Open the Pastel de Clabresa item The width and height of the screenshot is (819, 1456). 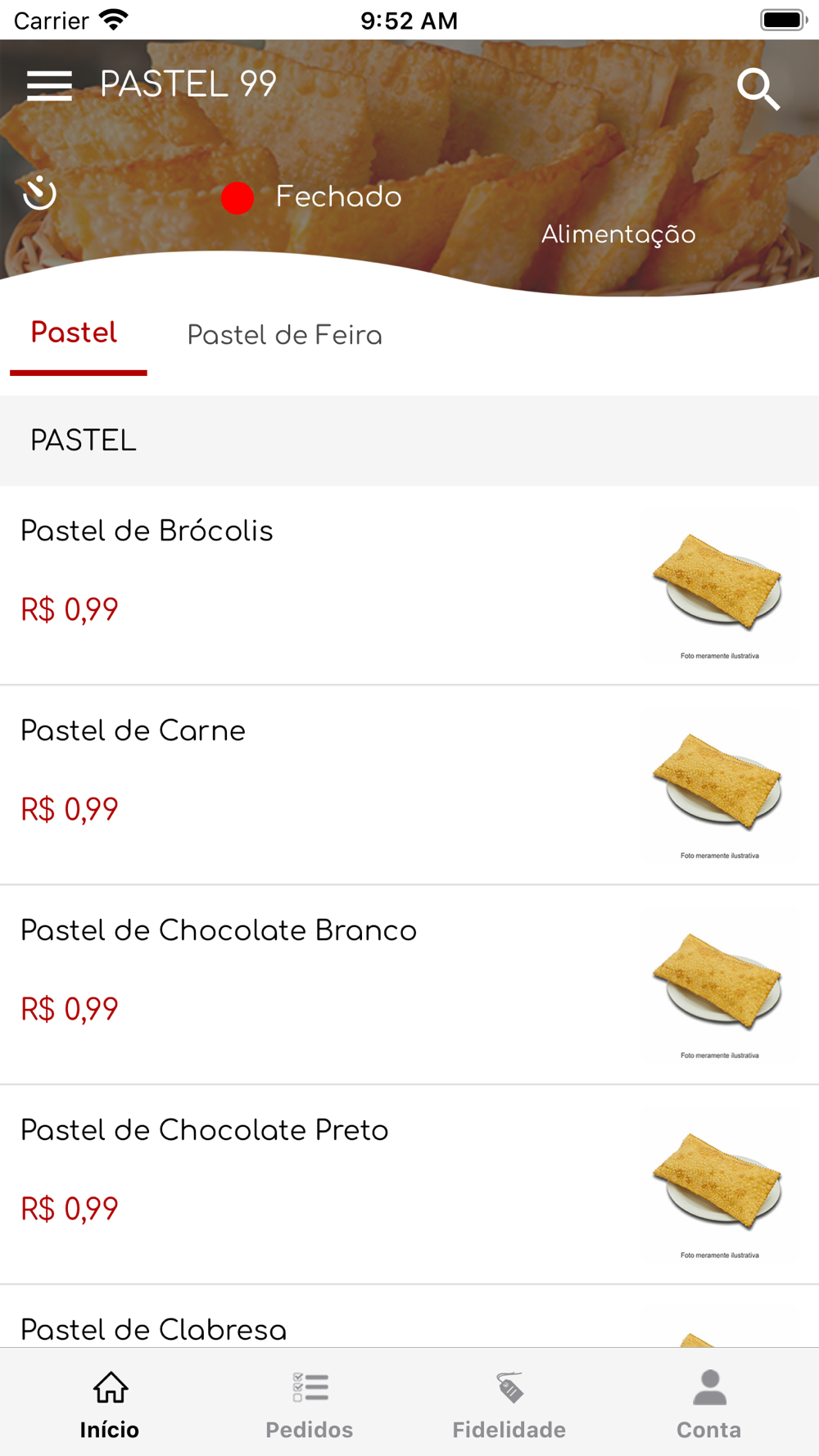pos(328,1327)
